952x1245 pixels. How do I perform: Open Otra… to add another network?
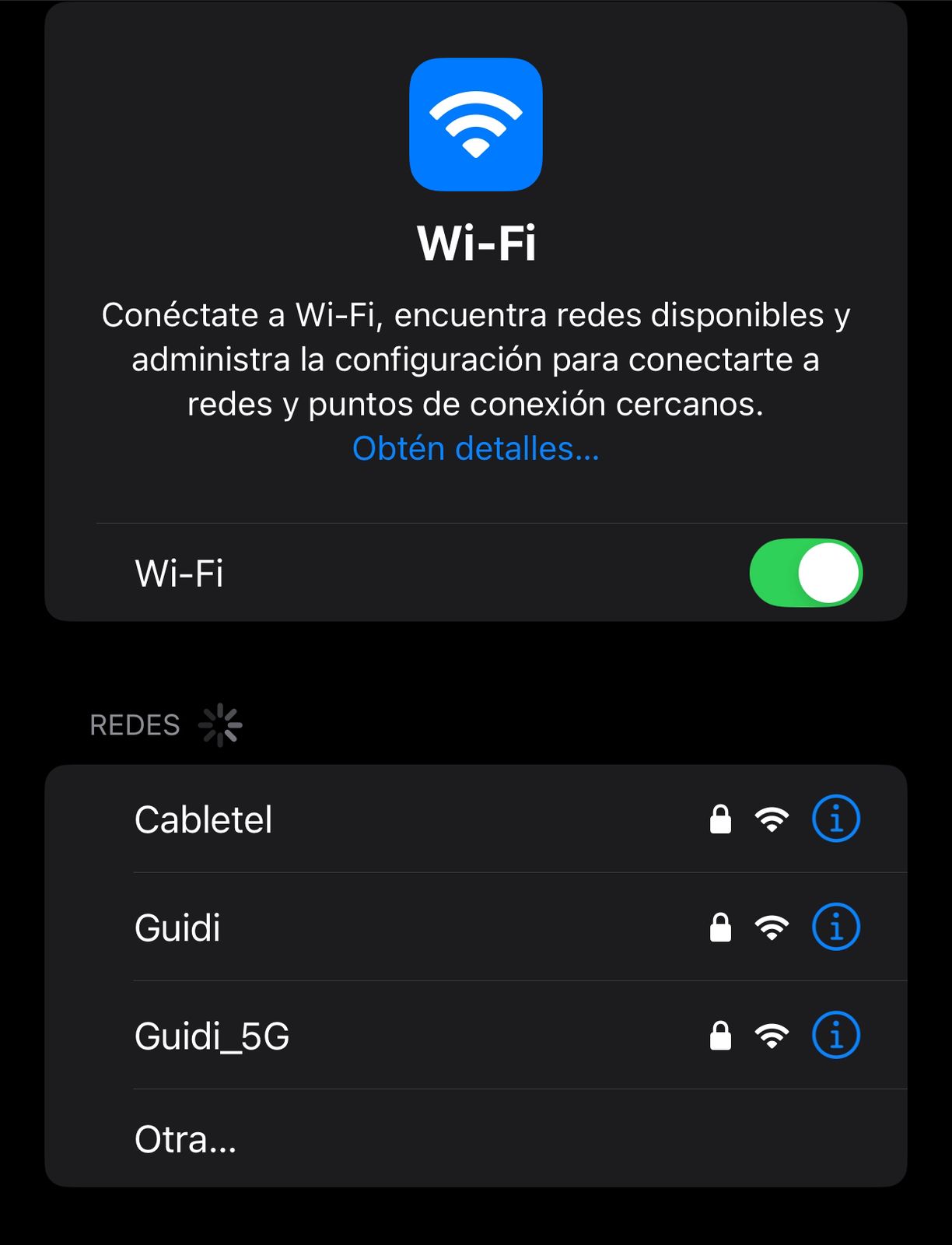[185, 1139]
